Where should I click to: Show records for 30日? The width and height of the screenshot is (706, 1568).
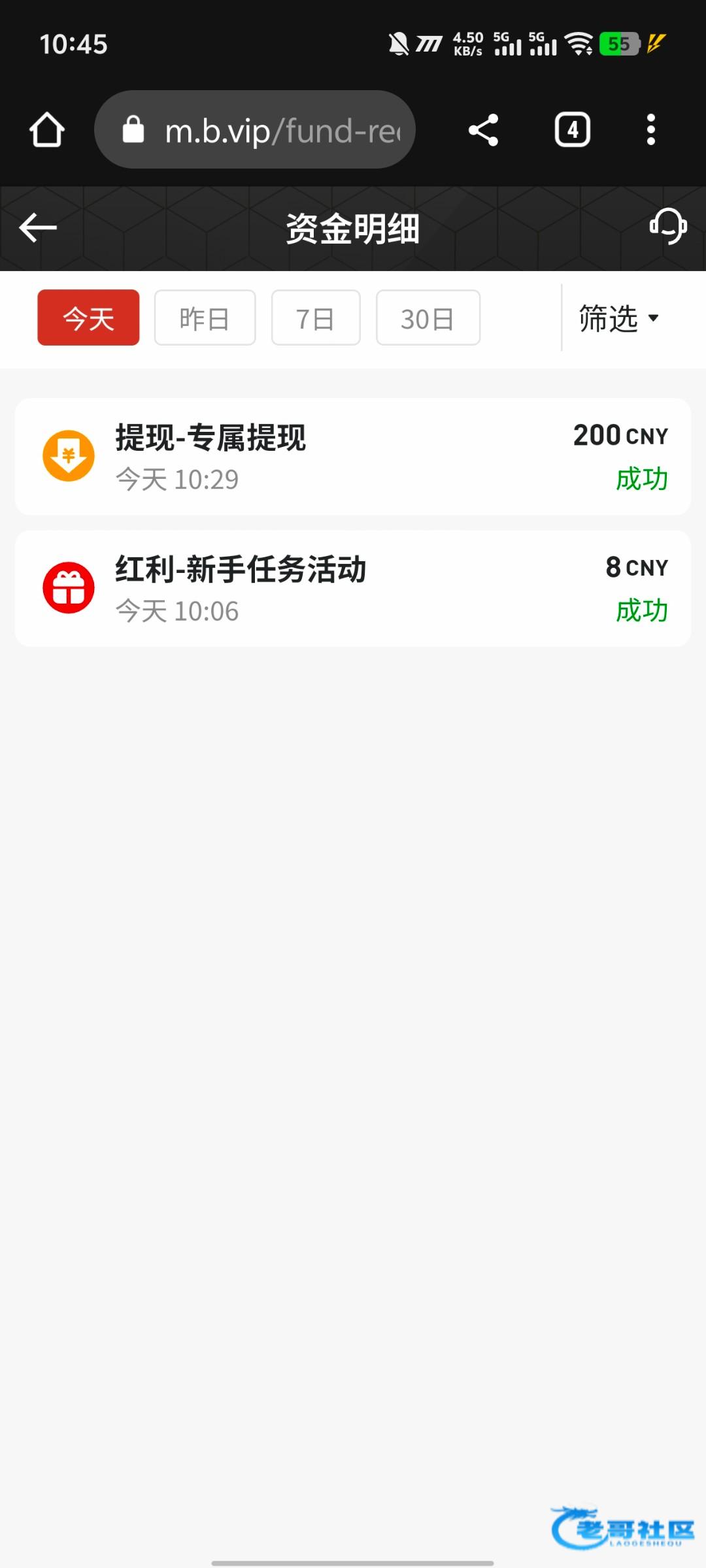(x=428, y=318)
